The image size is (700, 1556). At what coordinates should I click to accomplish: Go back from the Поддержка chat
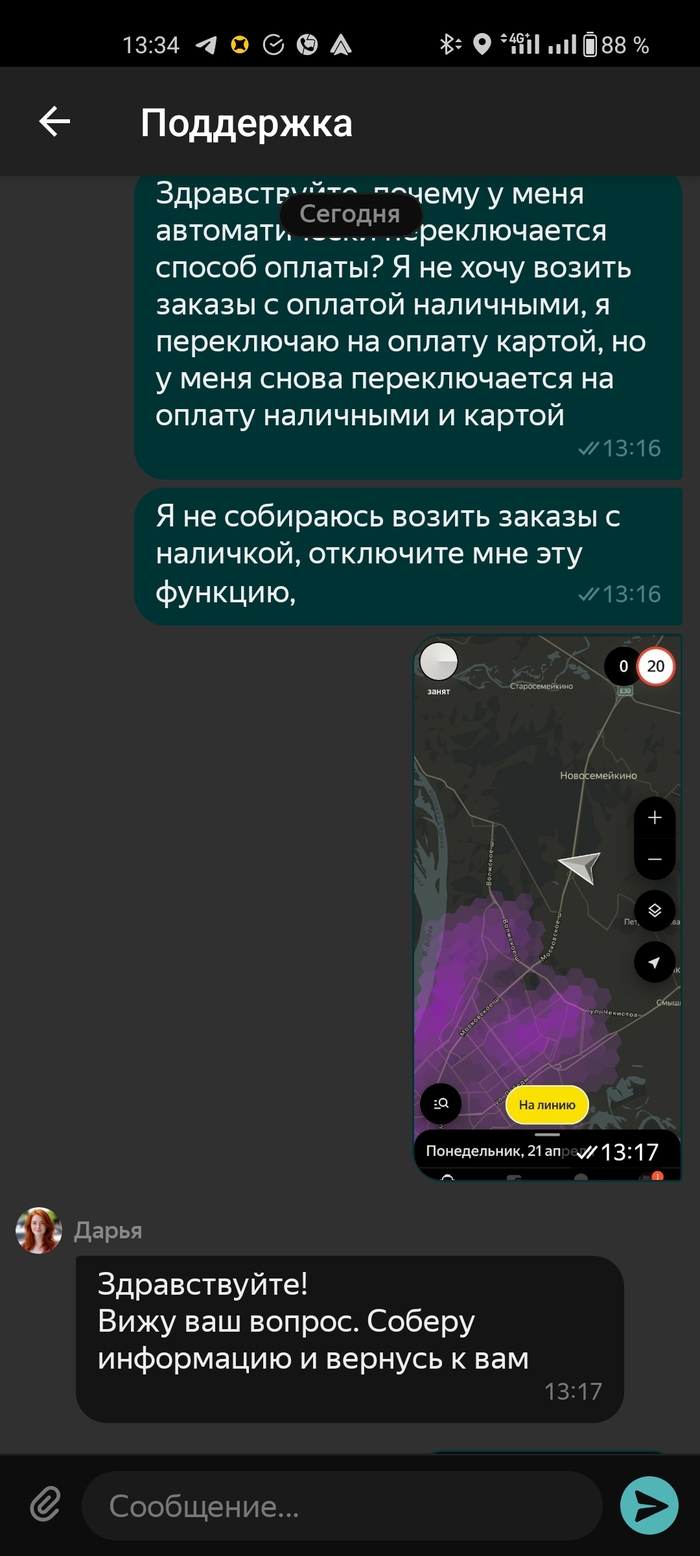(x=54, y=122)
